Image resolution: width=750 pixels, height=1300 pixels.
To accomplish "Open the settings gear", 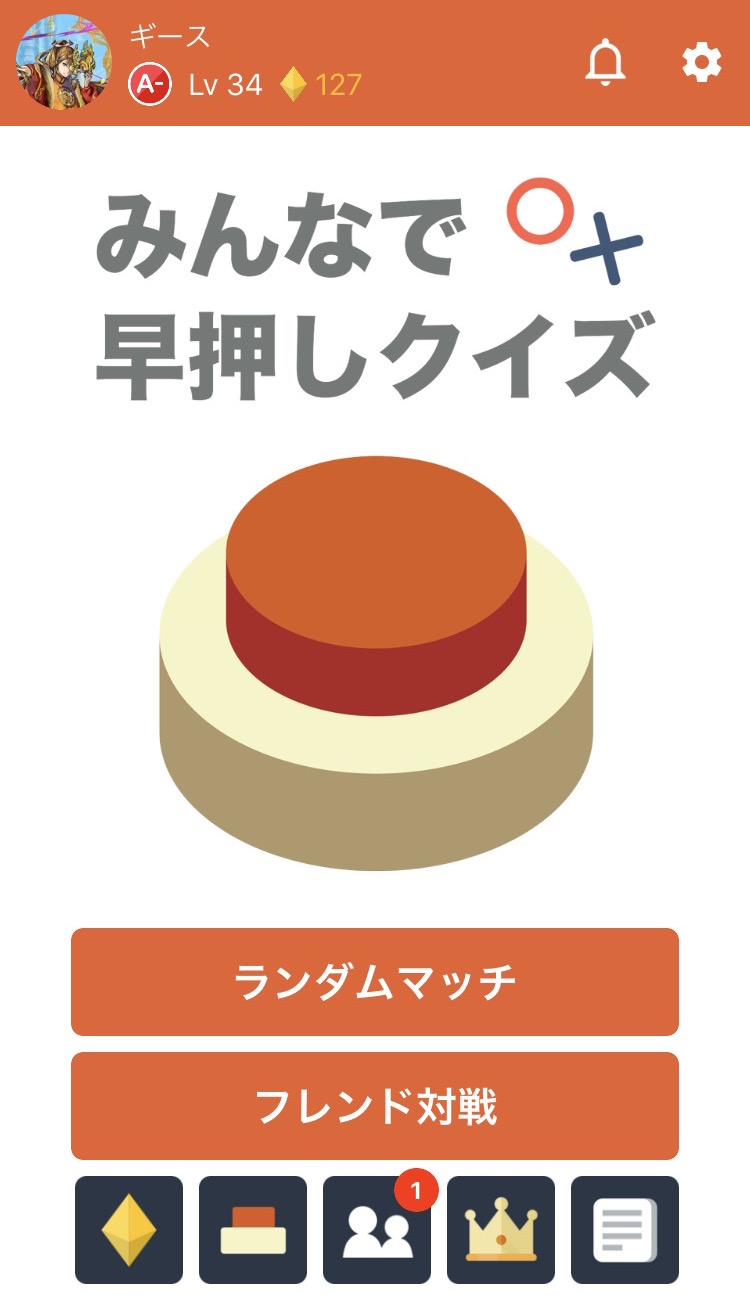I will (701, 63).
